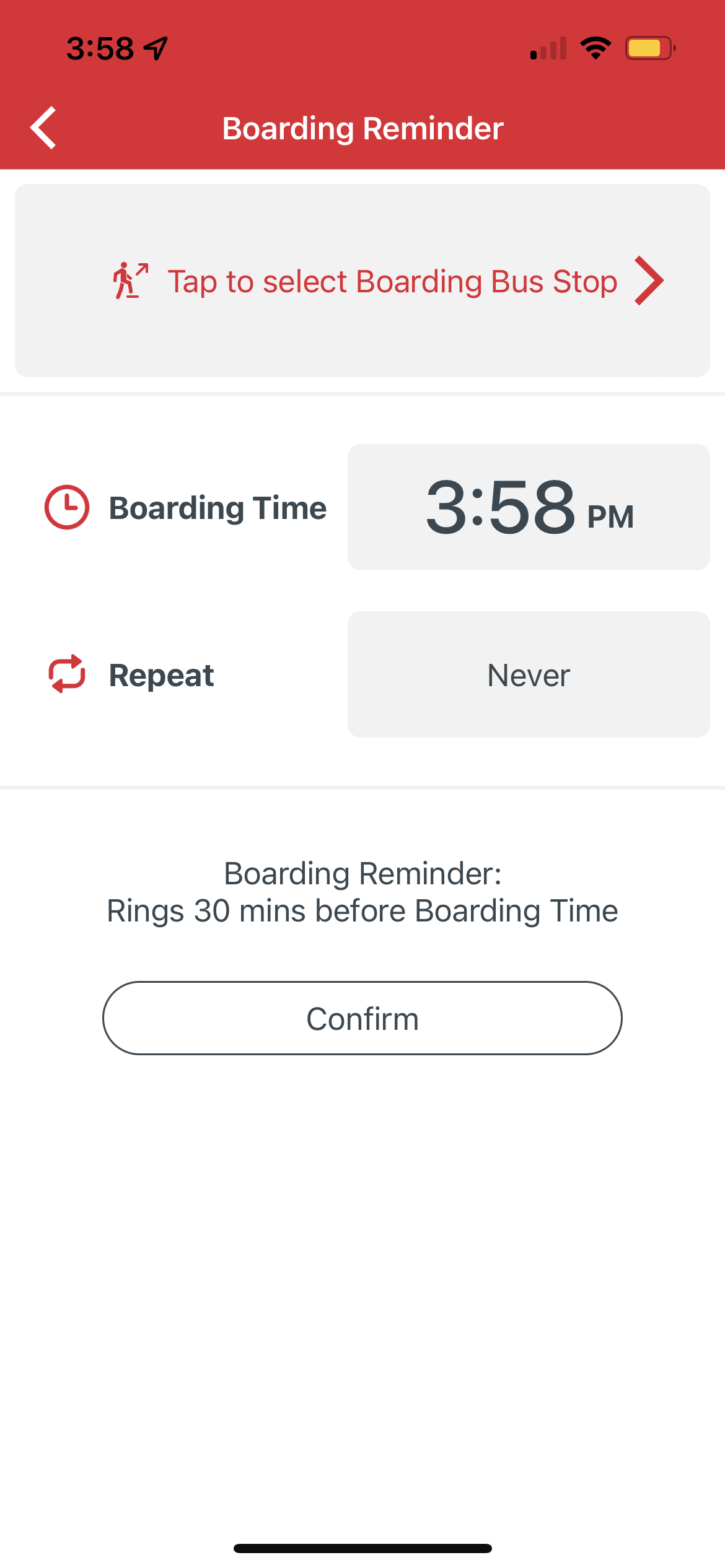725x1568 pixels.
Task: Change the 3:58 PM boarding time
Action: coord(529,507)
